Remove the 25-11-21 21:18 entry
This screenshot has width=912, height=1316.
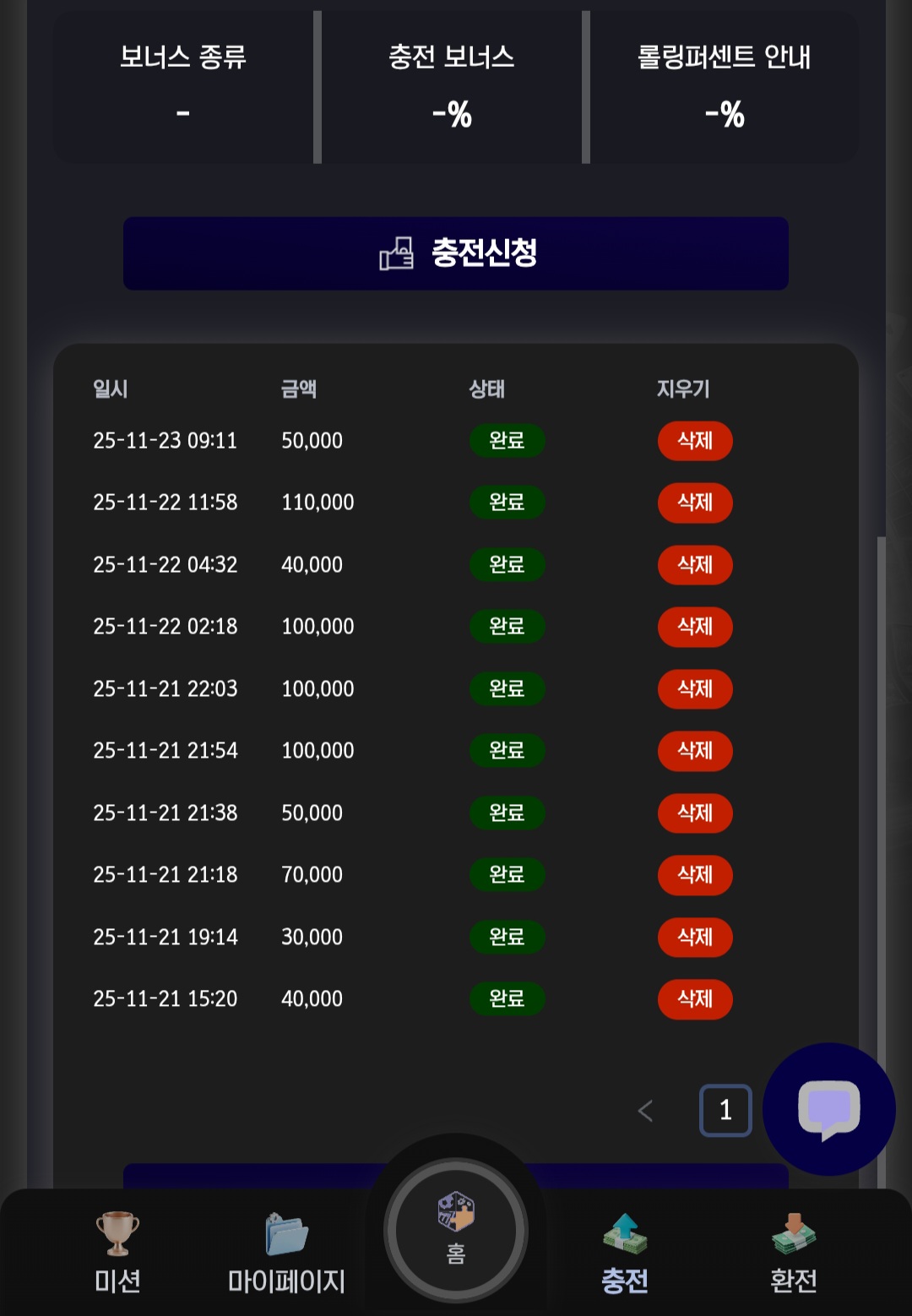point(694,875)
